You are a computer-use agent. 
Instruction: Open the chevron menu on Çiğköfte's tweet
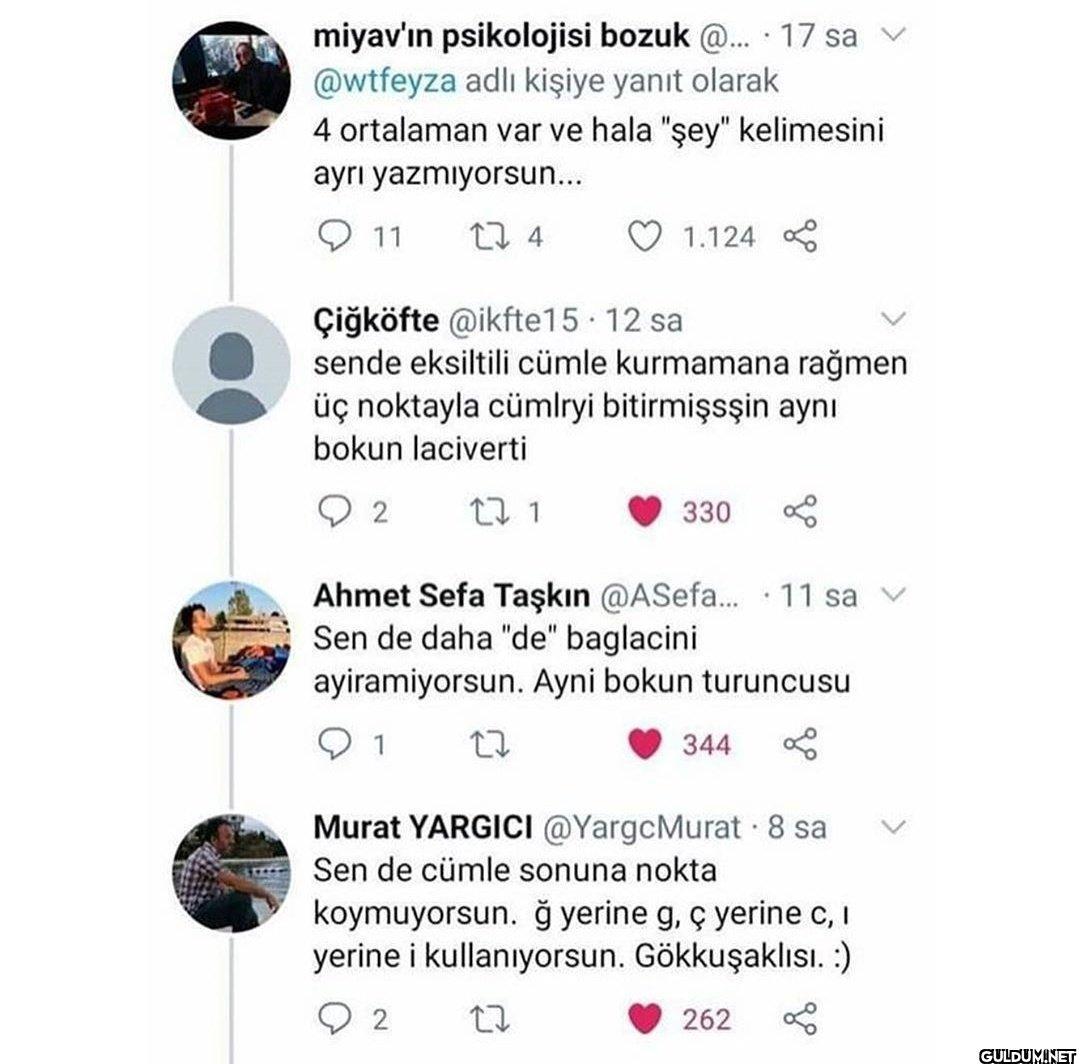click(x=891, y=319)
